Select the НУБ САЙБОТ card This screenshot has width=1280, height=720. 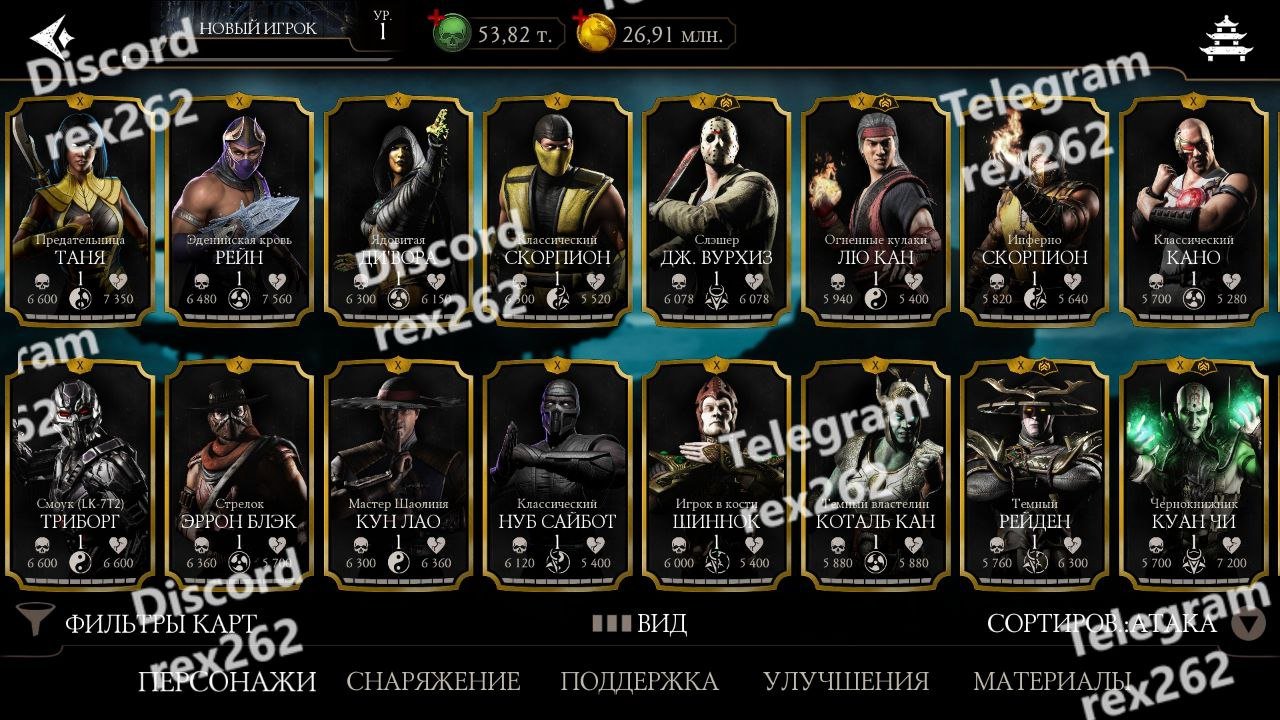point(557,475)
